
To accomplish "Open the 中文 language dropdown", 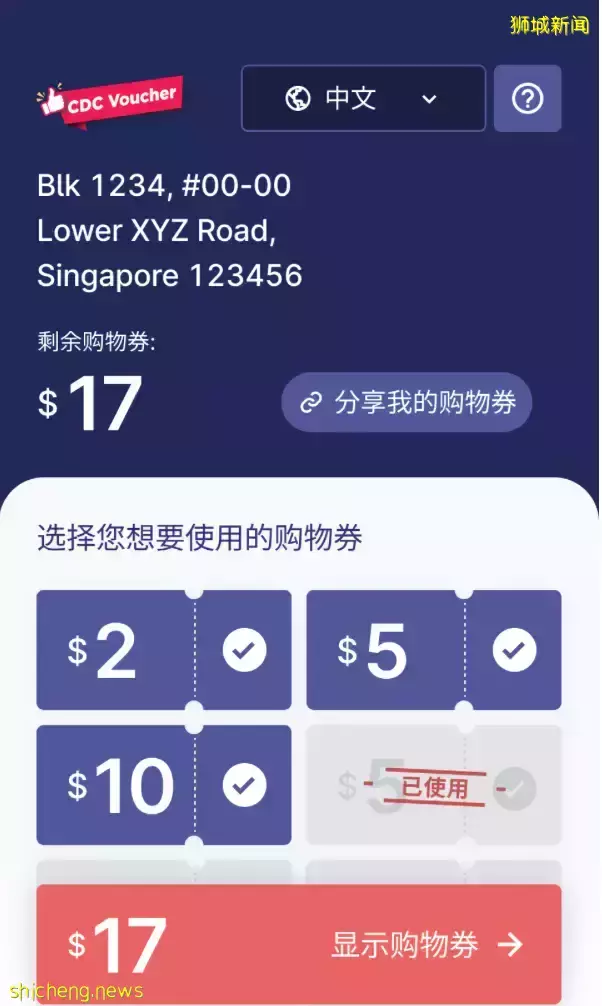I will pos(363,99).
